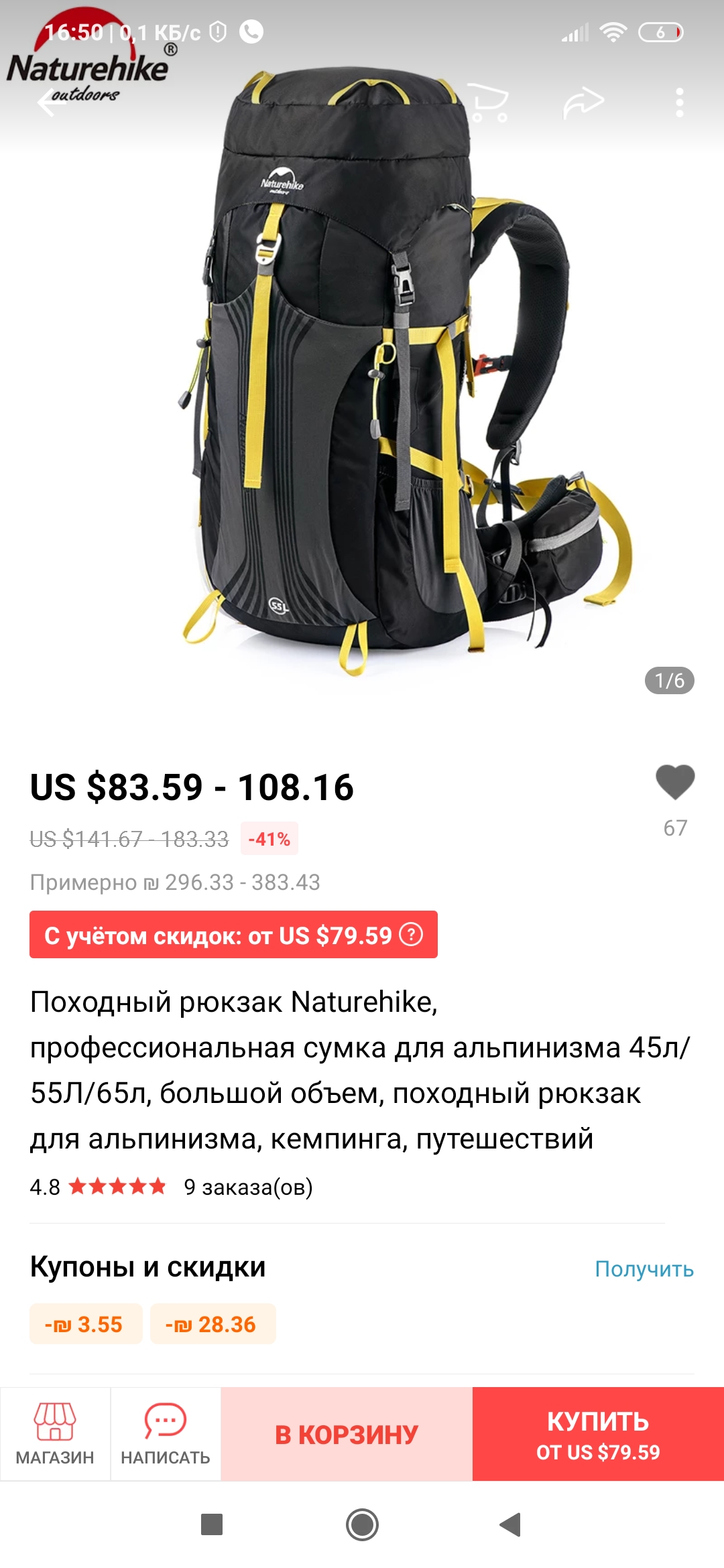Add item with В КОРЗИНУ button
This screenshot has width=724, height=1568.
pos(347,1434)
